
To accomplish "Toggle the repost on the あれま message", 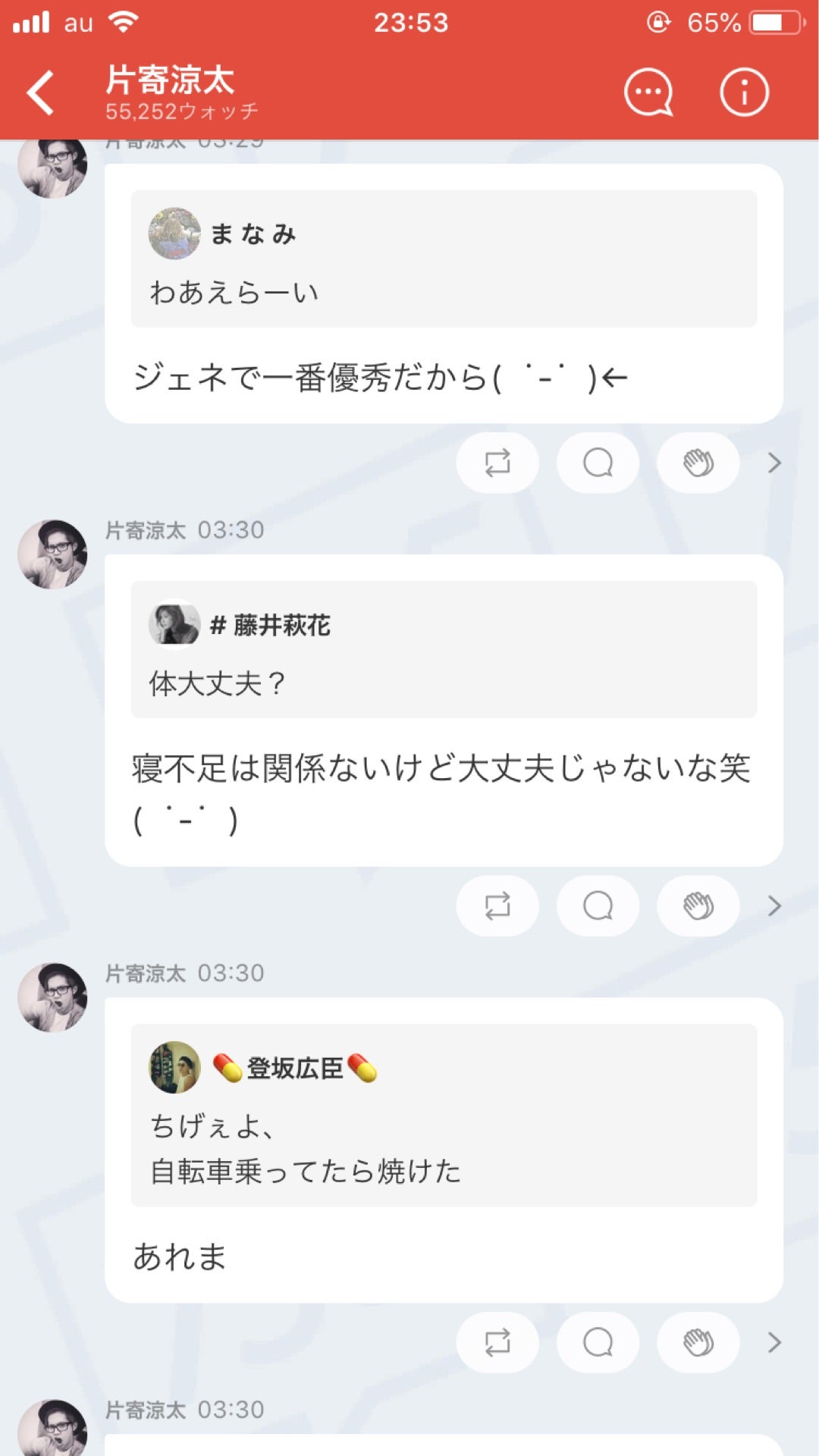I will (497, 1341).
